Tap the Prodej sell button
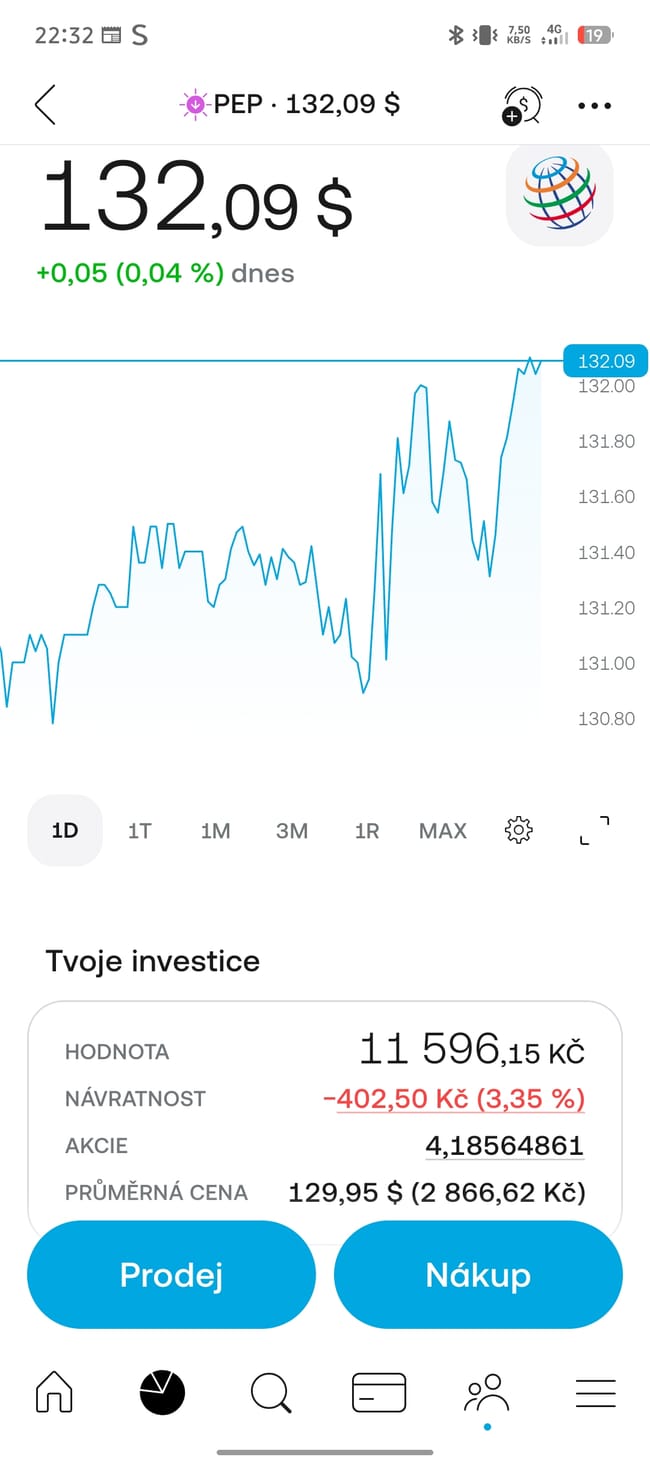The height and width of the screenshot is (1466, 650). [x=171, y=1275]
